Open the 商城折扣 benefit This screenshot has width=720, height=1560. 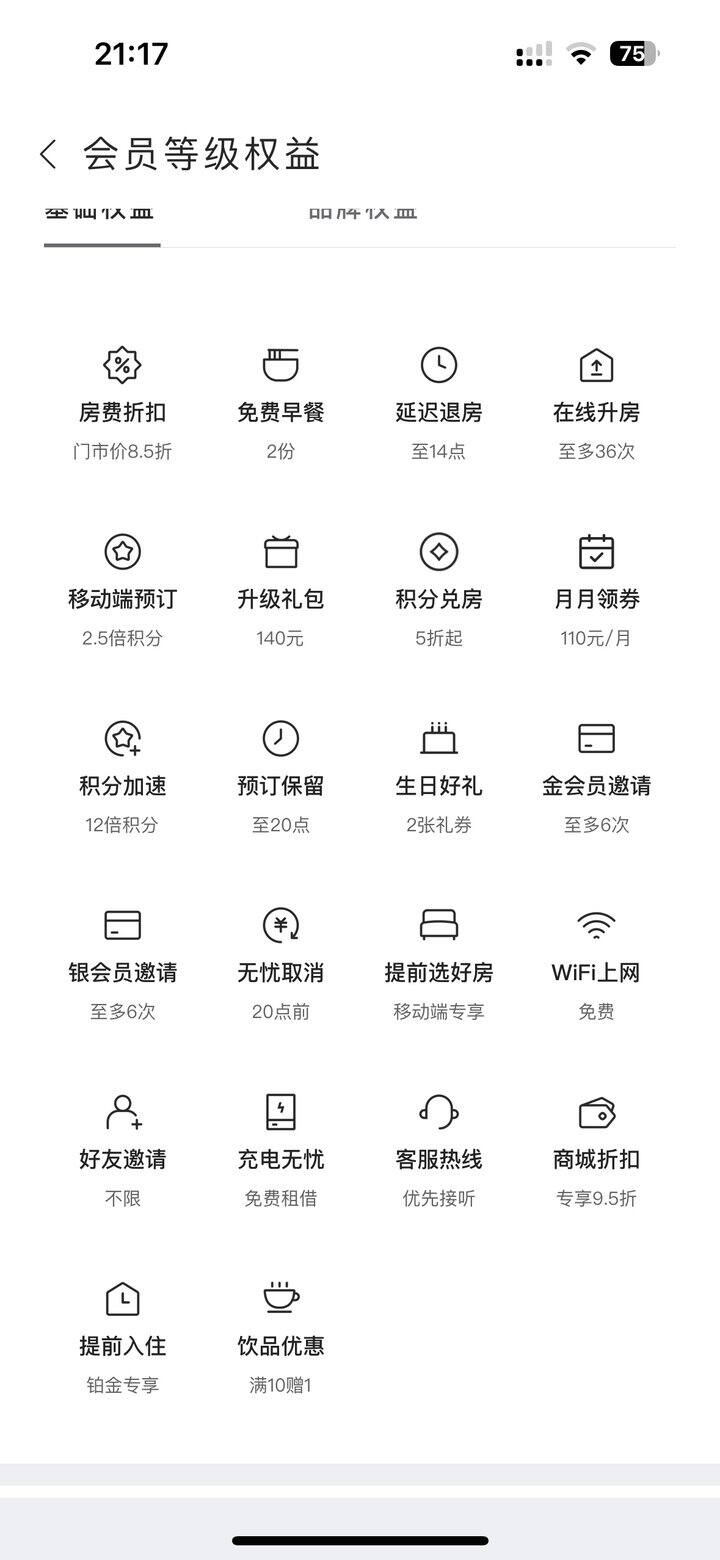(x=597, y=1151)
